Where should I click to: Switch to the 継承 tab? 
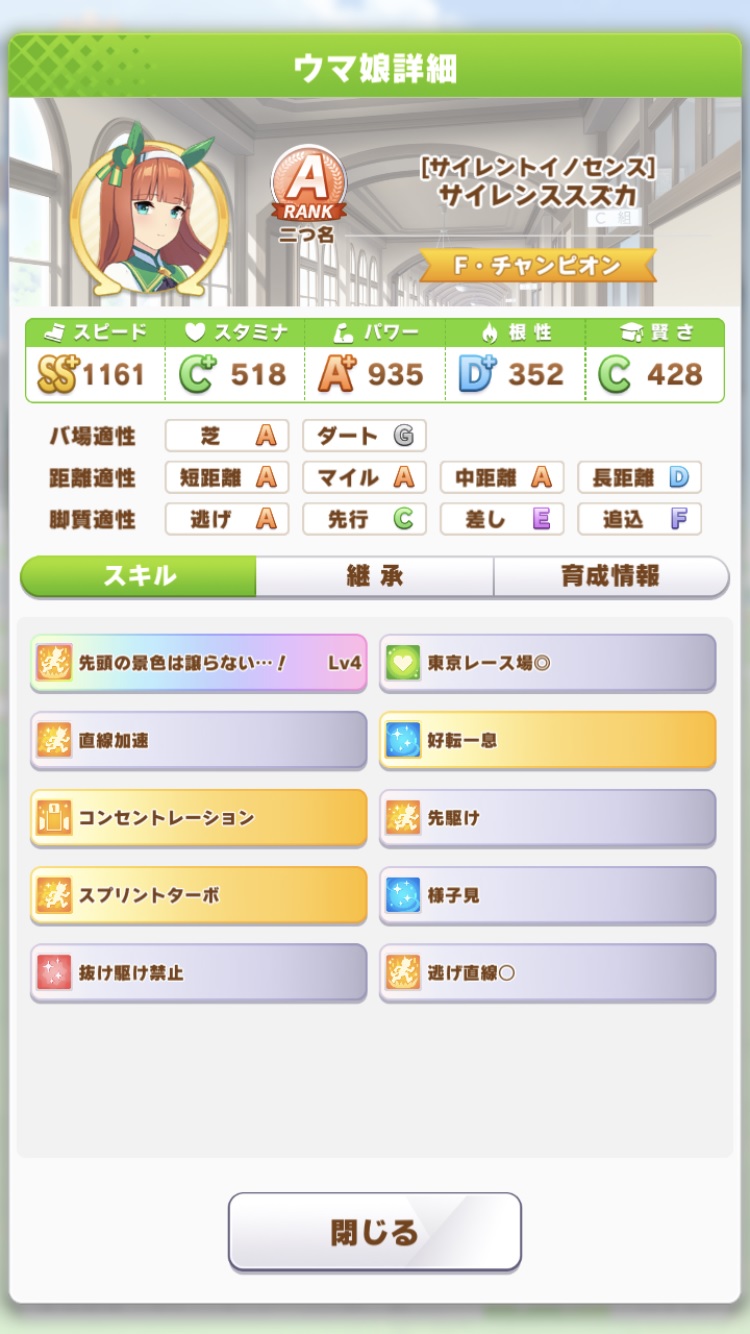click(x=374, y=576)
